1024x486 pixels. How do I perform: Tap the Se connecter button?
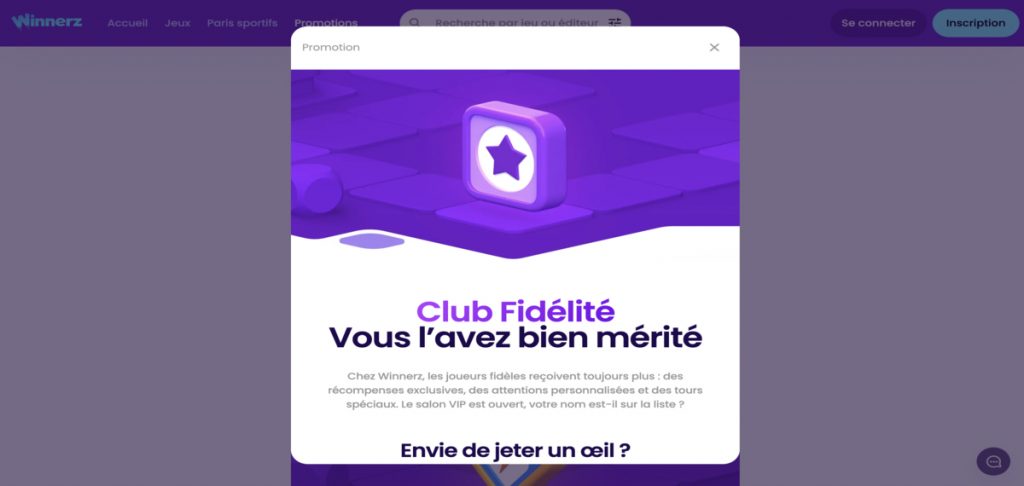coord(878,23)
